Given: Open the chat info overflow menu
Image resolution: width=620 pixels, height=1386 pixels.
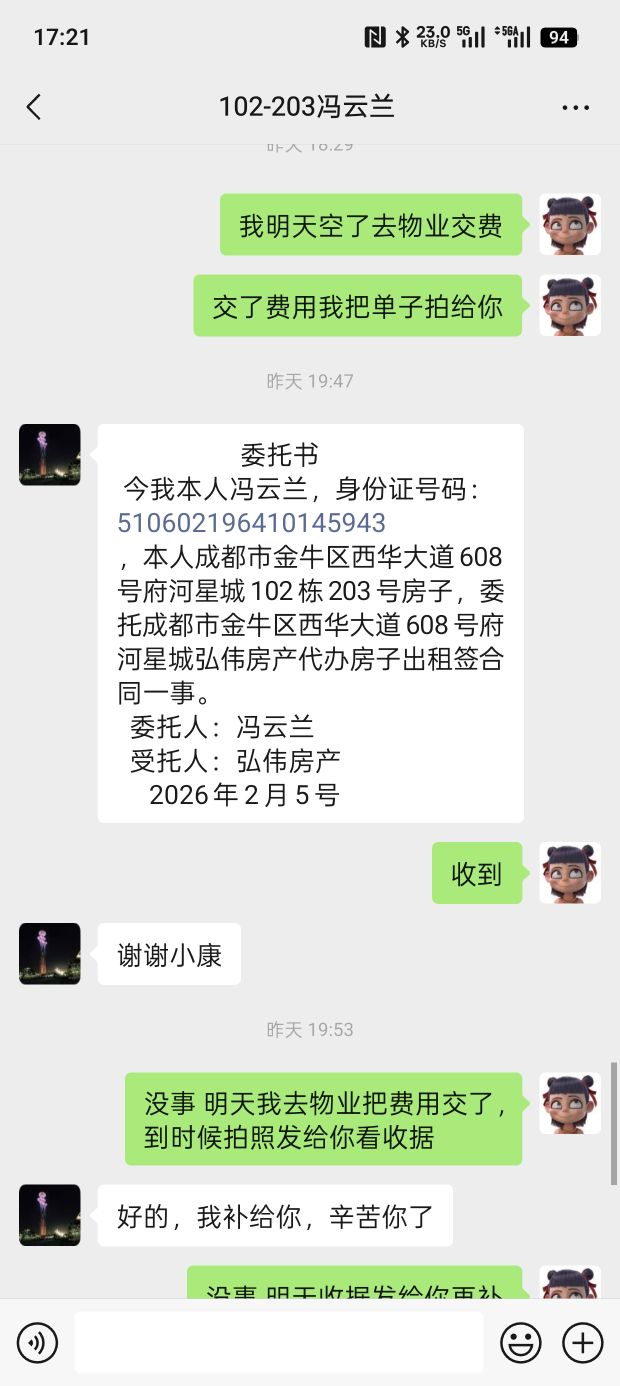Looking at the screenshot, I should [x=576, y=108].
